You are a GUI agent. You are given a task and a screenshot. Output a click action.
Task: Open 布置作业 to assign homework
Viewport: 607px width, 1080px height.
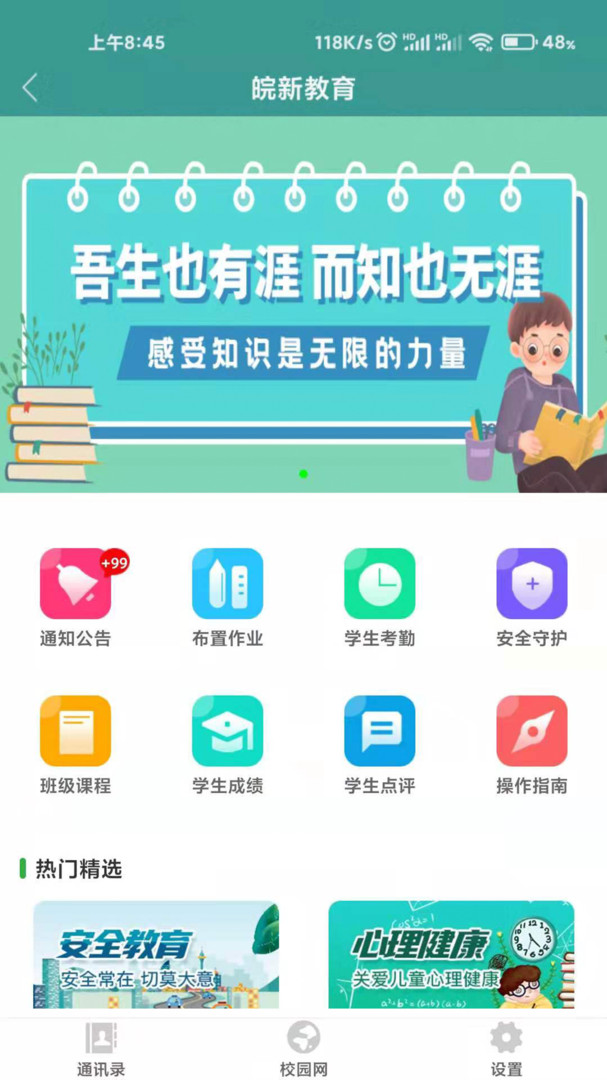click(x=228, y=584)
